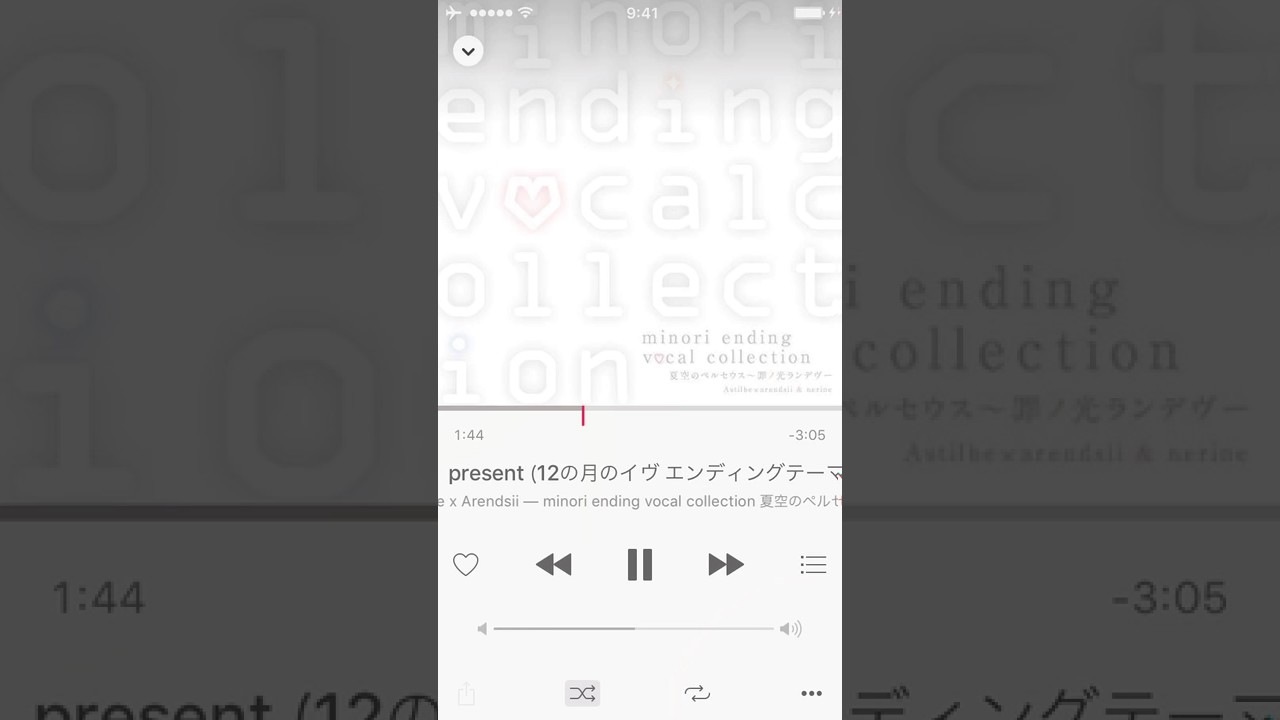
Task: Open the Up Next queue list
Action: (x=813, y=565)
